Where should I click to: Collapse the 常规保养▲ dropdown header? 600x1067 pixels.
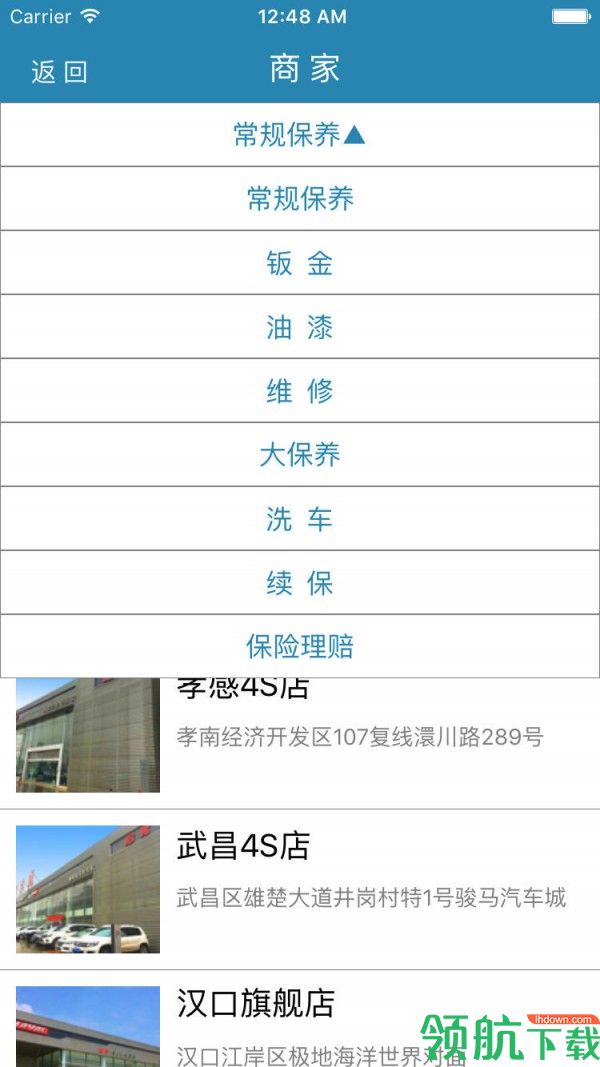pyautogui.click(x=300, y=135)
